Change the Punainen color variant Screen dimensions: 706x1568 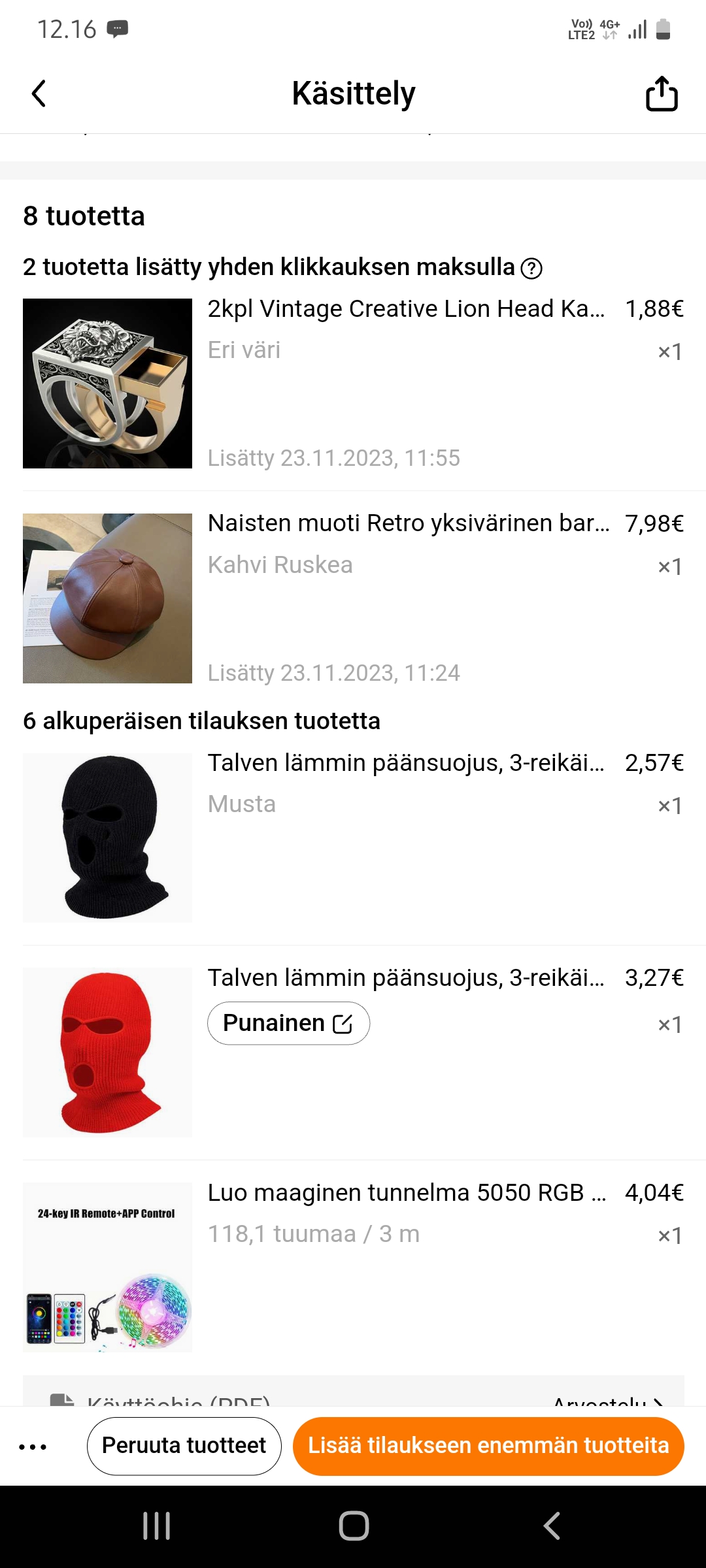288,1023
